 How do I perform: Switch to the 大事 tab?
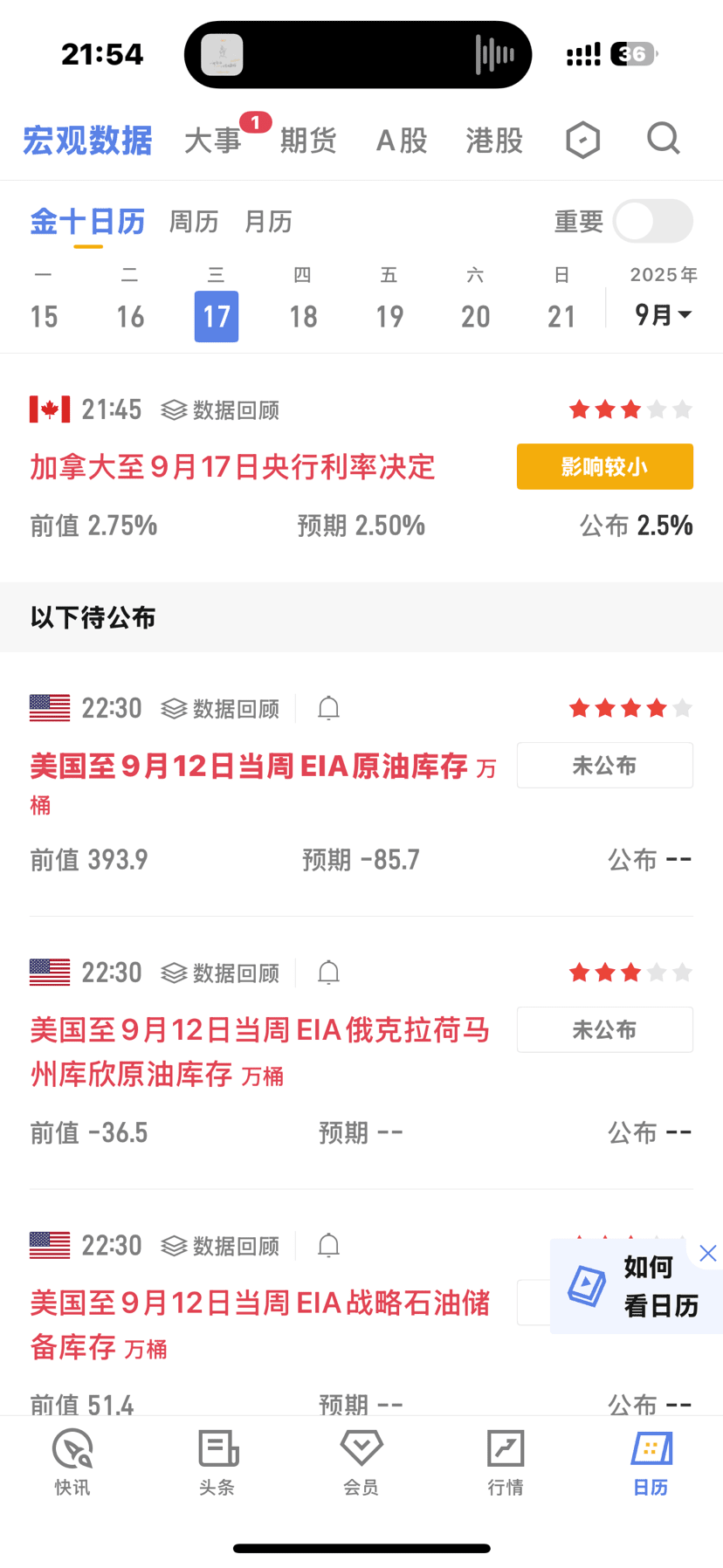(212, 140)
